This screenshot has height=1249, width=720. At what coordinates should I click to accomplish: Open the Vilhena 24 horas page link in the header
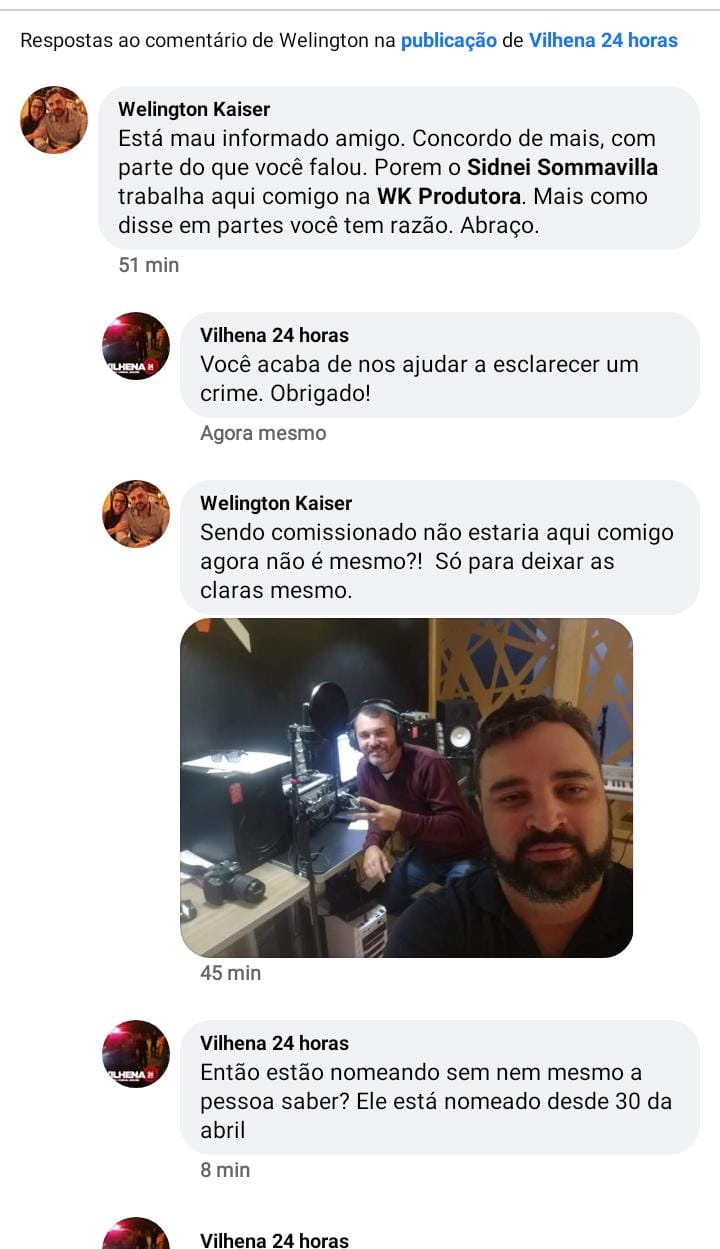(x=603, y=41)
